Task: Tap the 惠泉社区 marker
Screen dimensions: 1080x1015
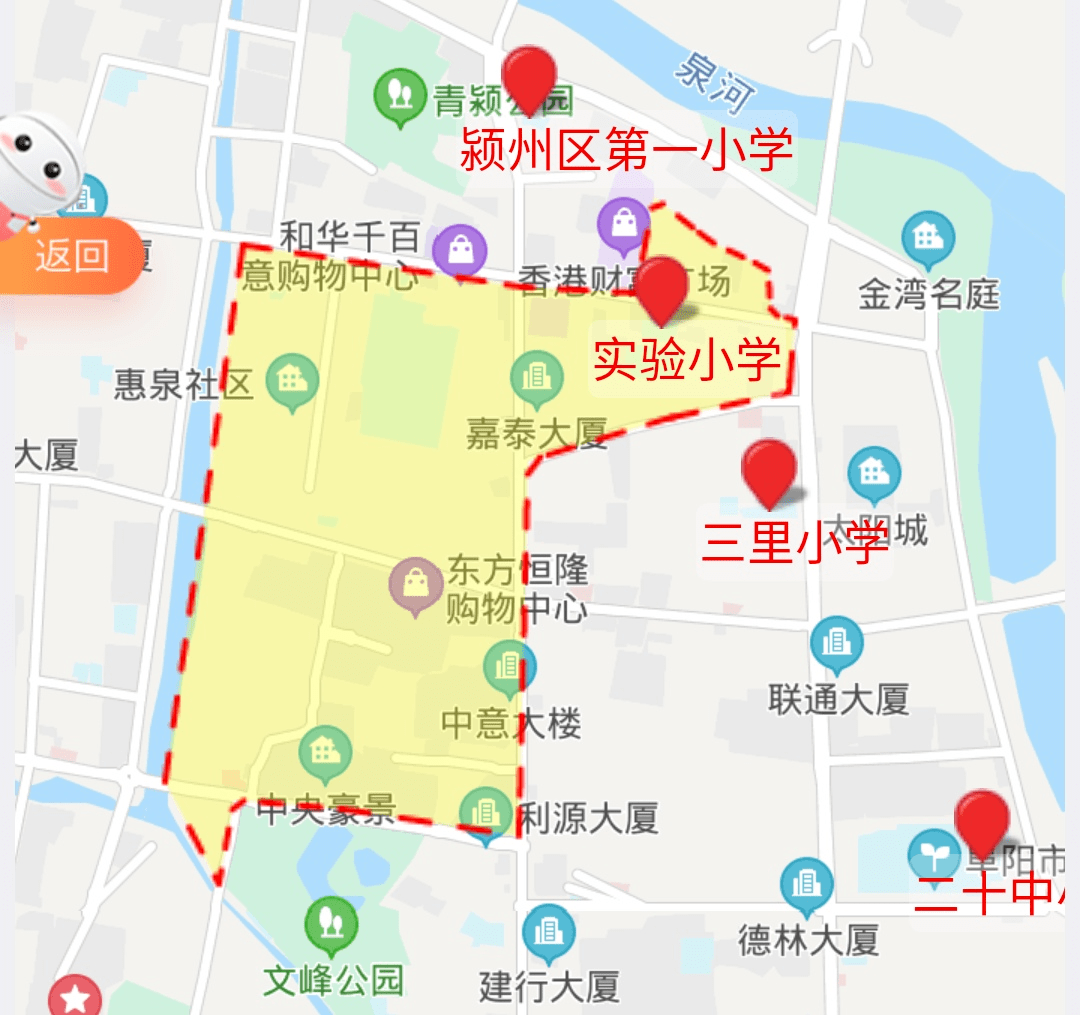Action: pos(292,382)
